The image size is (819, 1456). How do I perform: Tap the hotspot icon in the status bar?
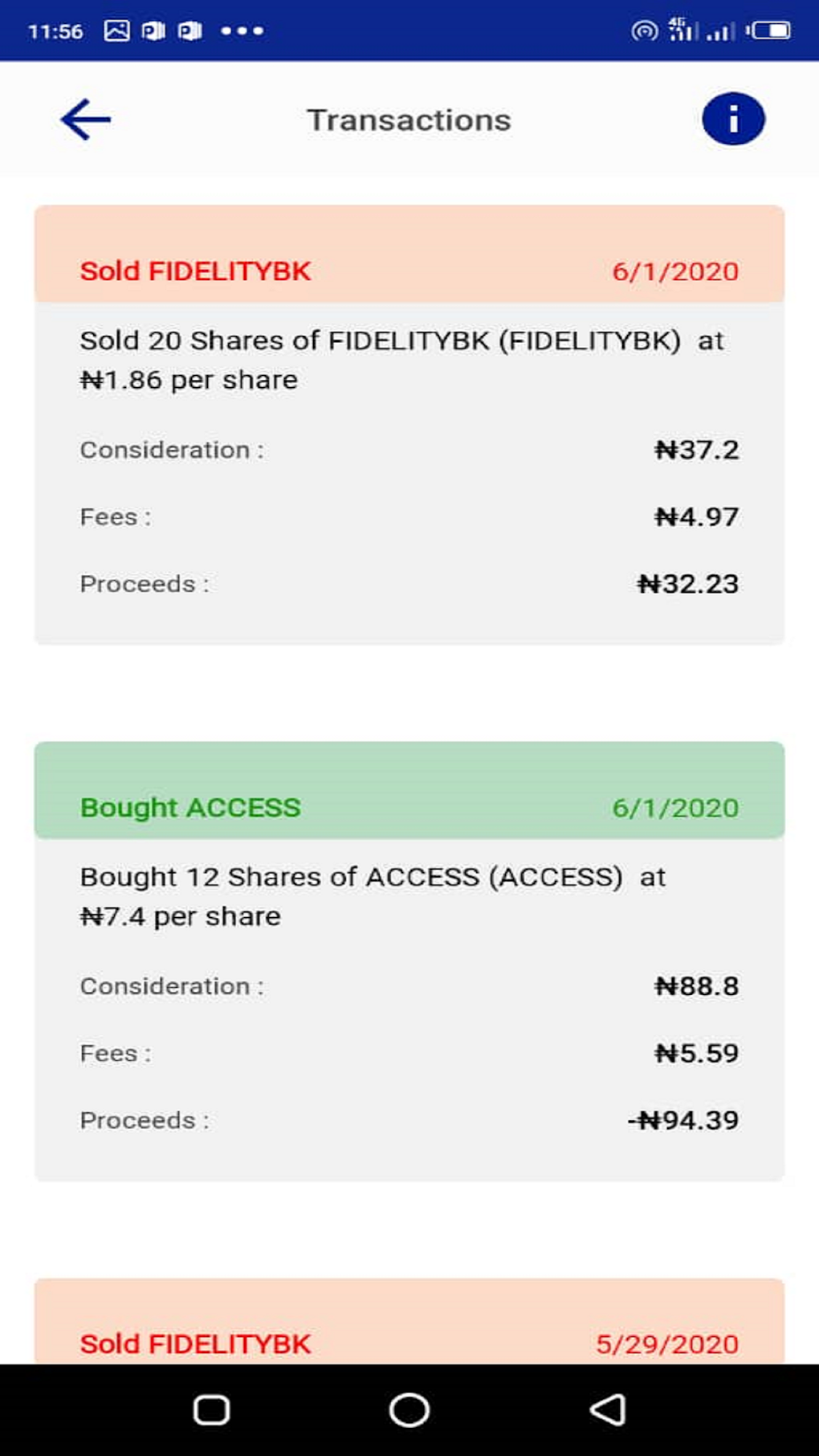tap(642, 30)
